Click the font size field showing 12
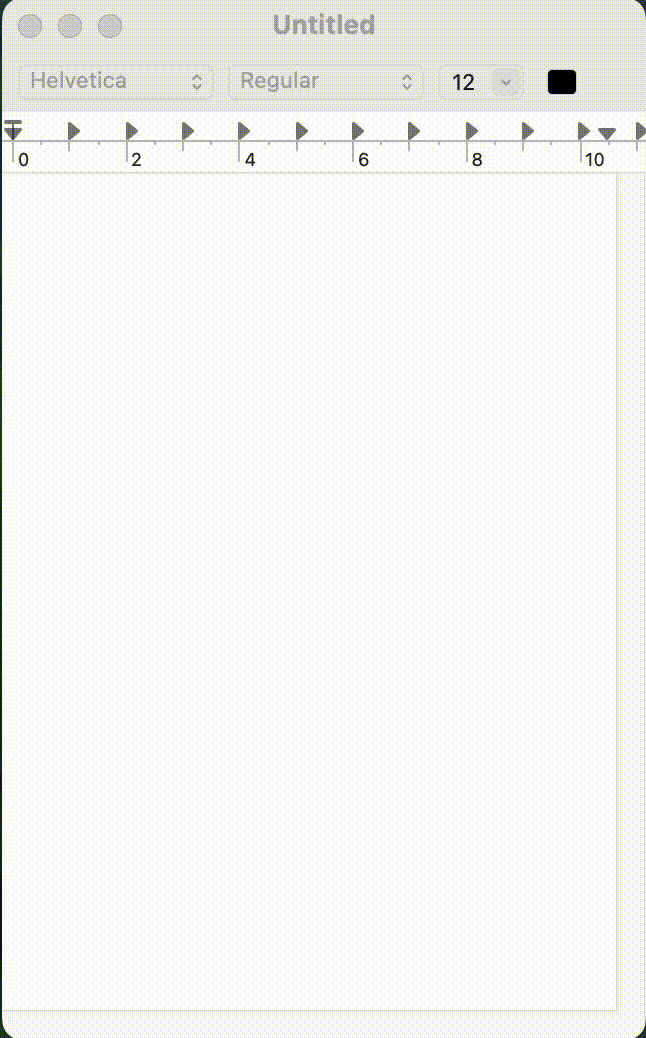 [464, 82]
